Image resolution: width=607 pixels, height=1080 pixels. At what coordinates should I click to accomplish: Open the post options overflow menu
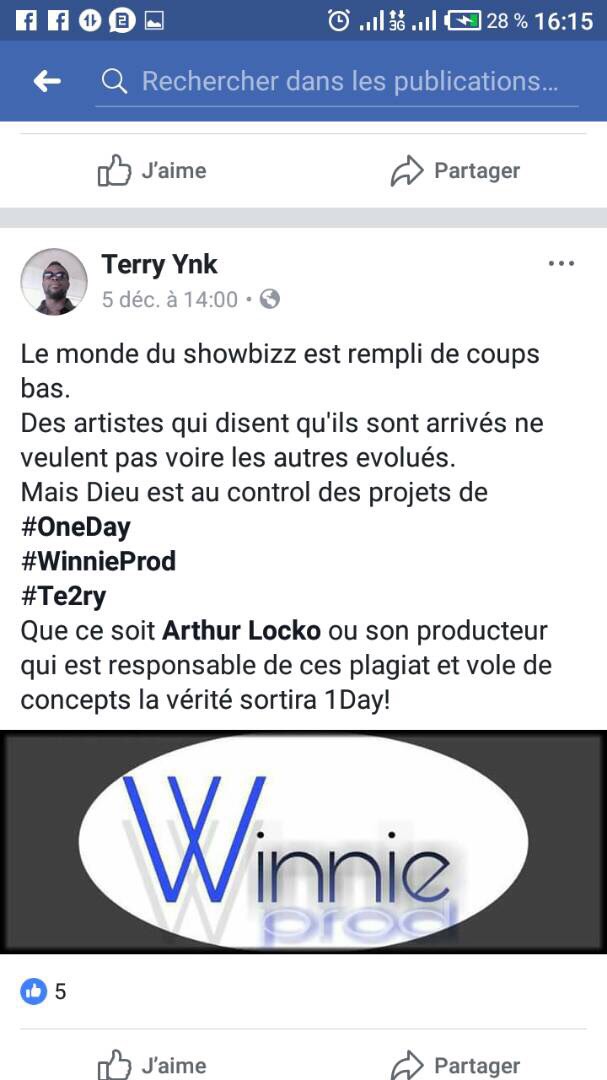point(561,264)
